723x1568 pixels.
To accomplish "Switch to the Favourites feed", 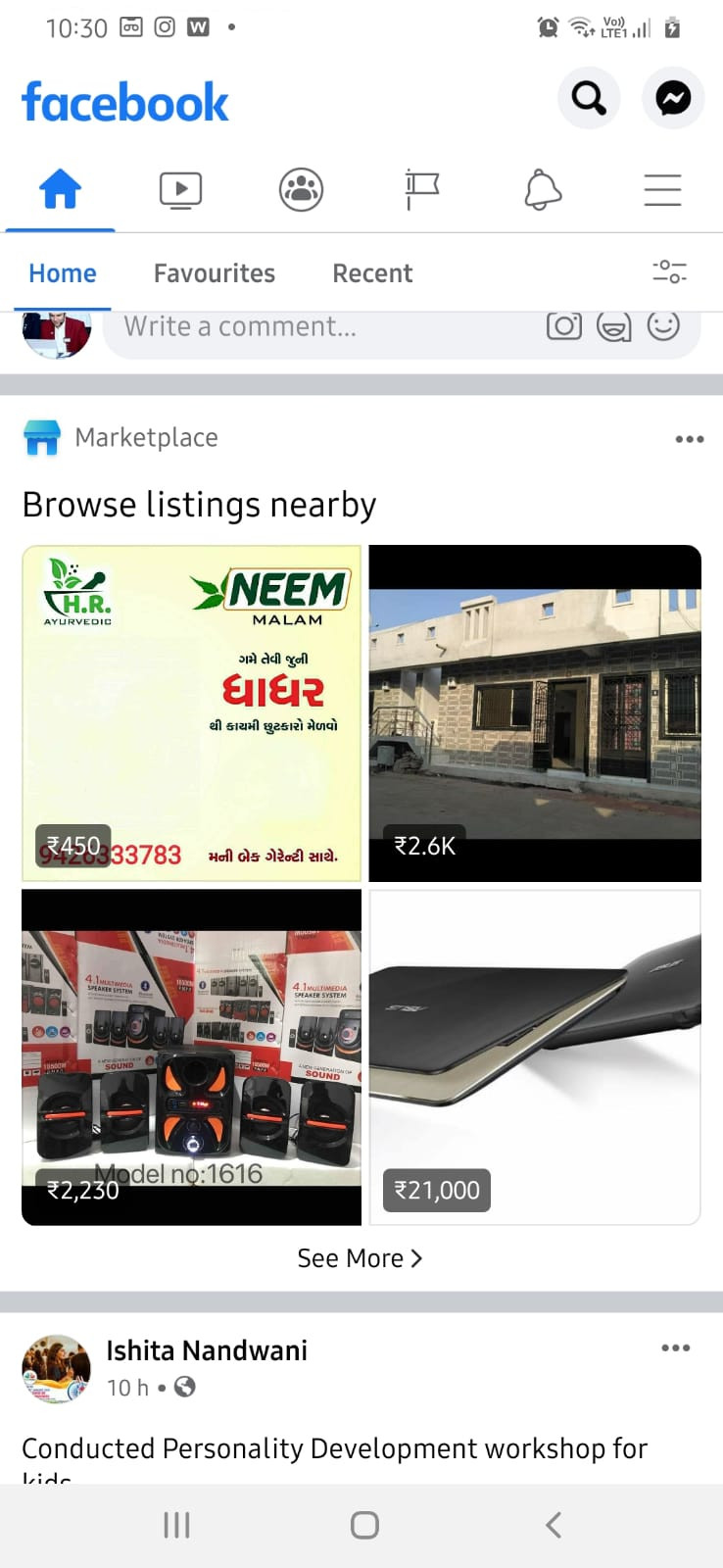I will click(215, 273).
